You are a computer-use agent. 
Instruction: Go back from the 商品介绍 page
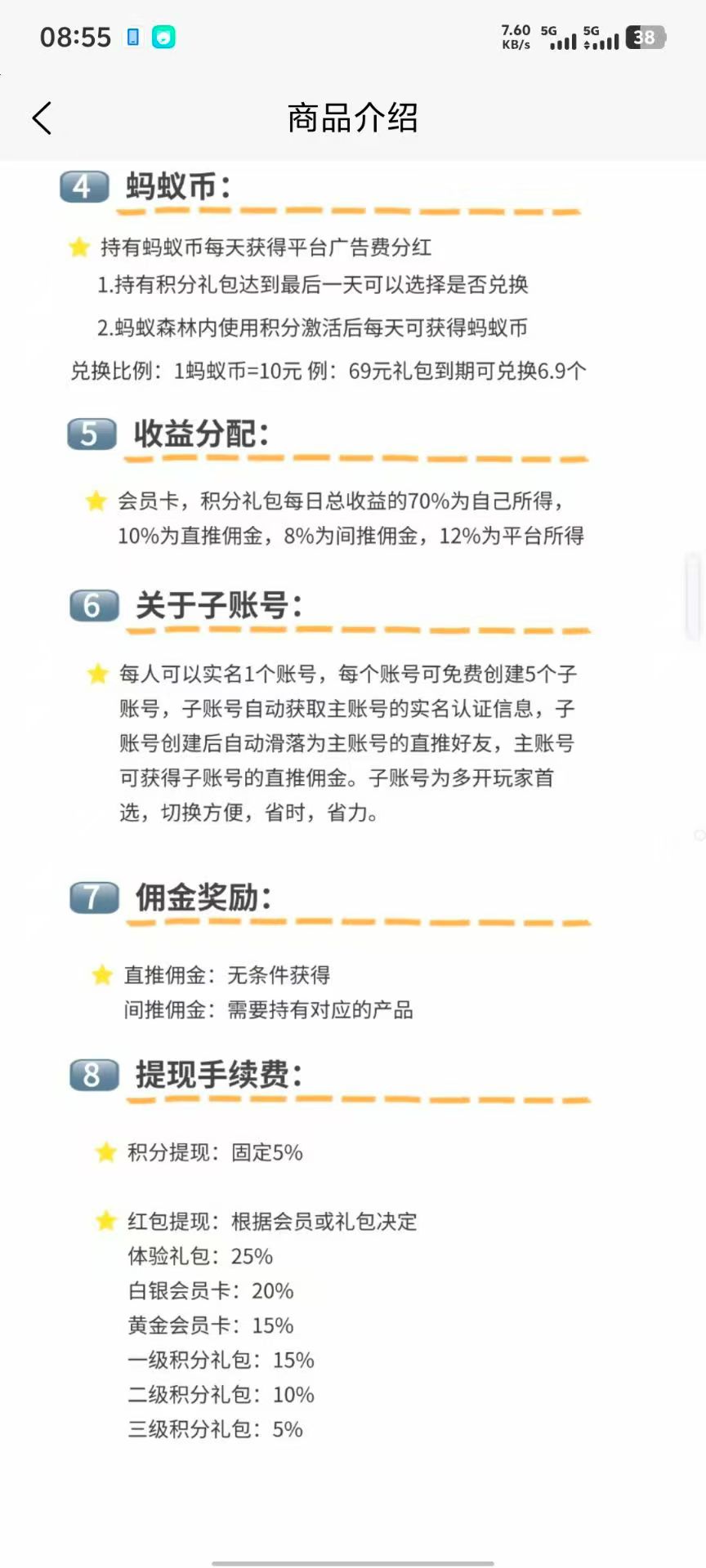[42, 118]
